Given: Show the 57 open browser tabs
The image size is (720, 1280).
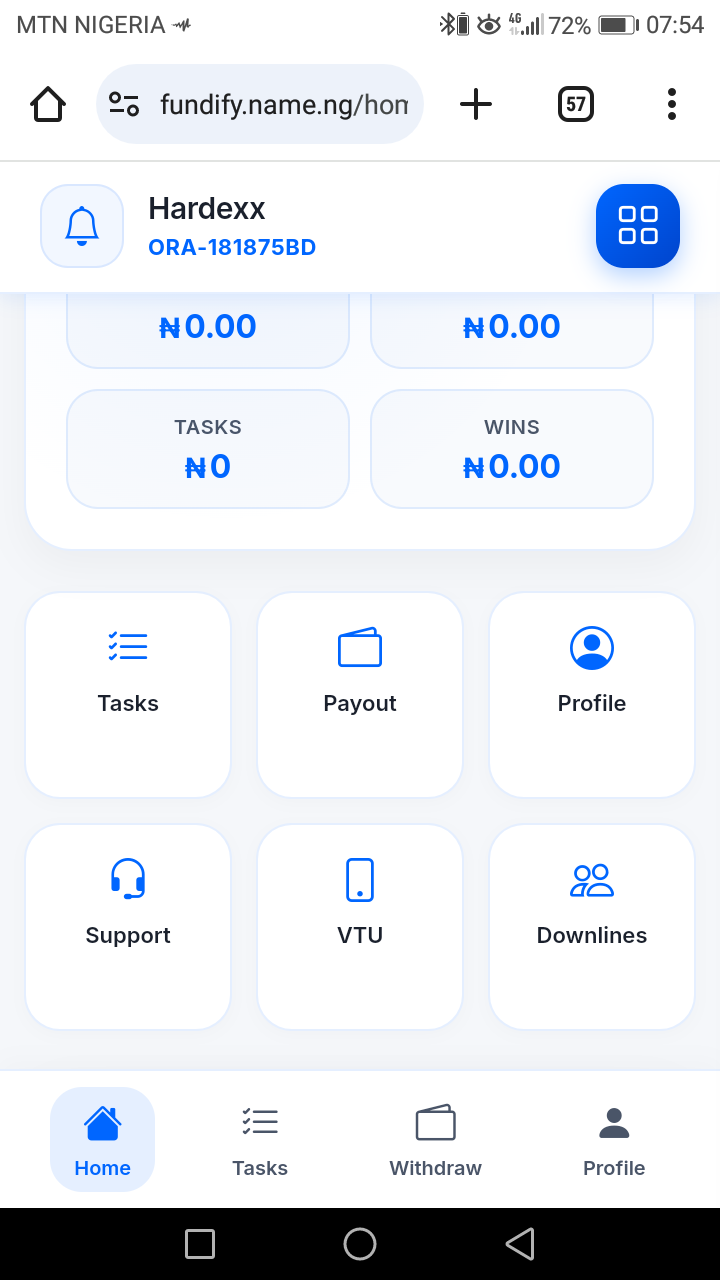Looking at the screenshot, I should pos(576,104).
